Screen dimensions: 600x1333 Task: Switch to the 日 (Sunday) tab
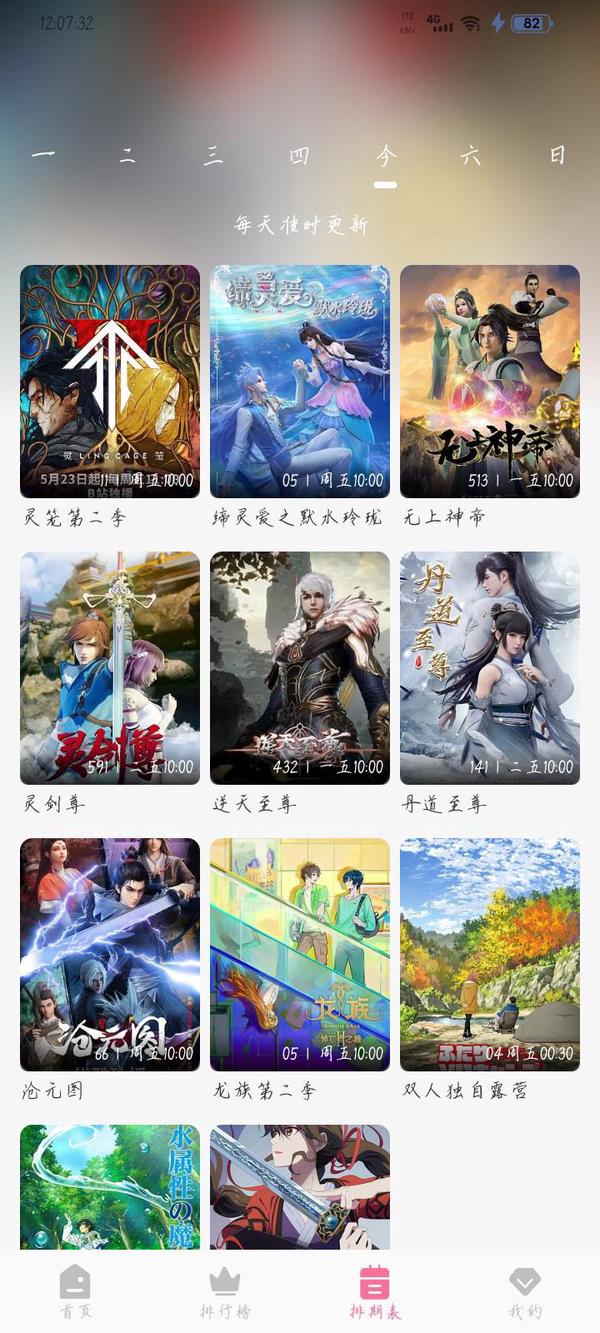click(557, 155)
